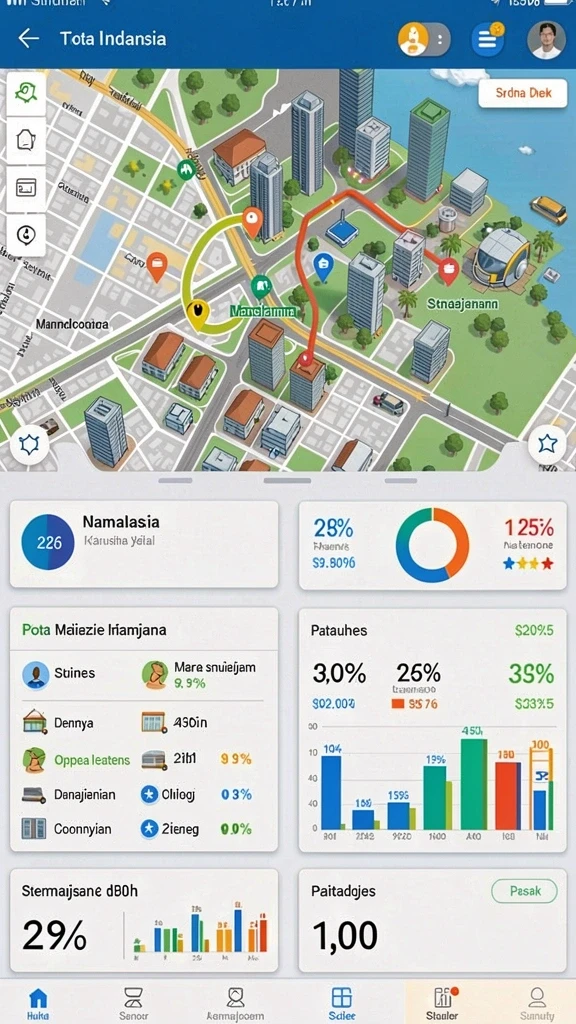This screenshot has width=576, height=1024.
Task: Open the Aemnajcoem tab
Action: point(235,1002)
